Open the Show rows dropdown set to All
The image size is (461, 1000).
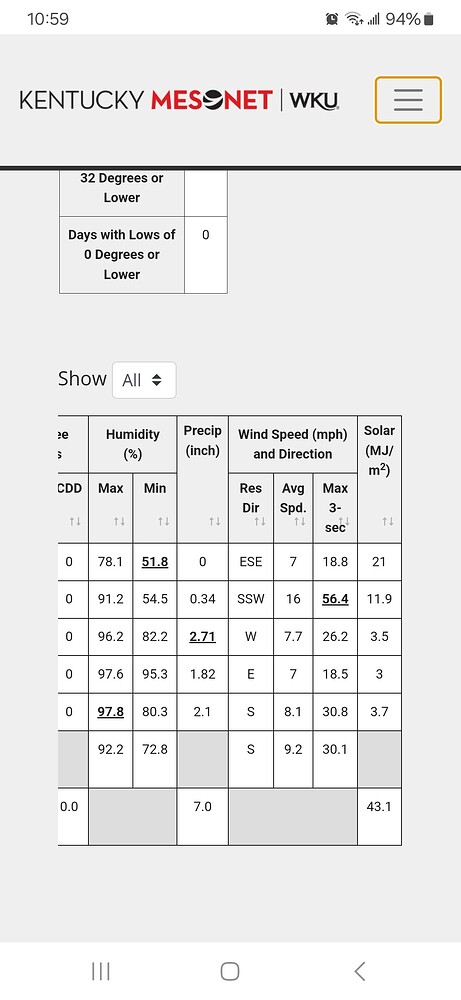(144, 380)
